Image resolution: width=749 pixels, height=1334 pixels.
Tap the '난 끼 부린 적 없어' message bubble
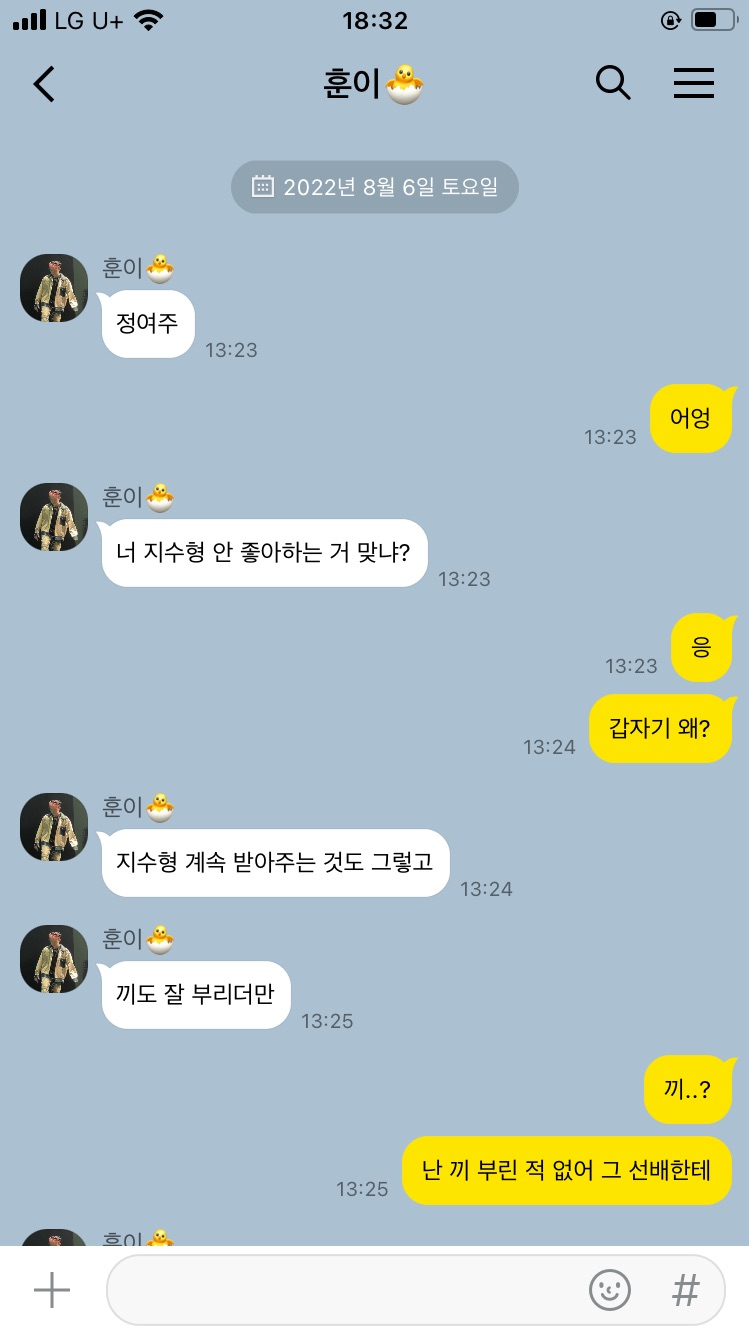566,1169
